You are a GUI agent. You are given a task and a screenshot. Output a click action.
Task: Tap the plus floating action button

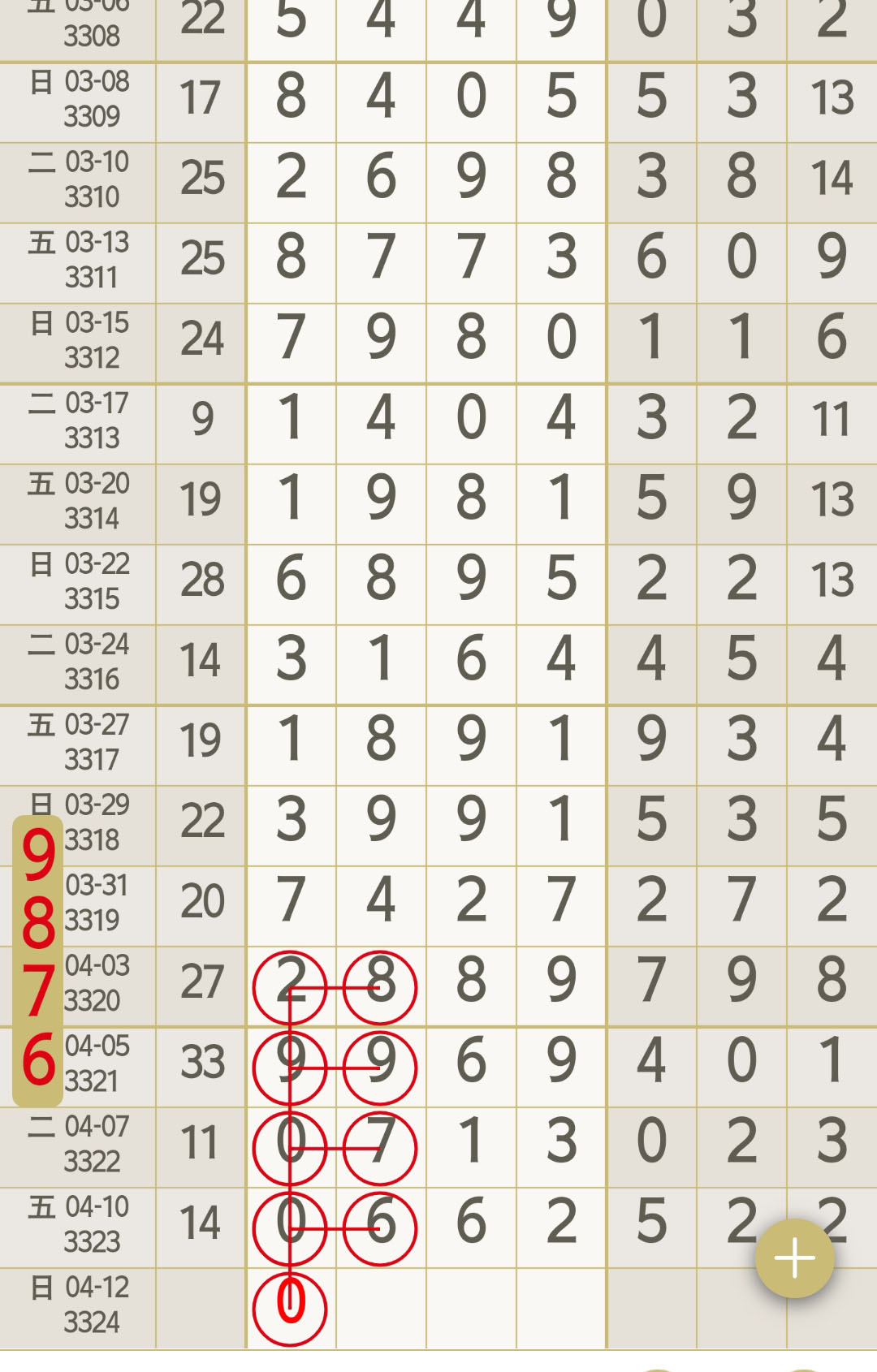794,1258
